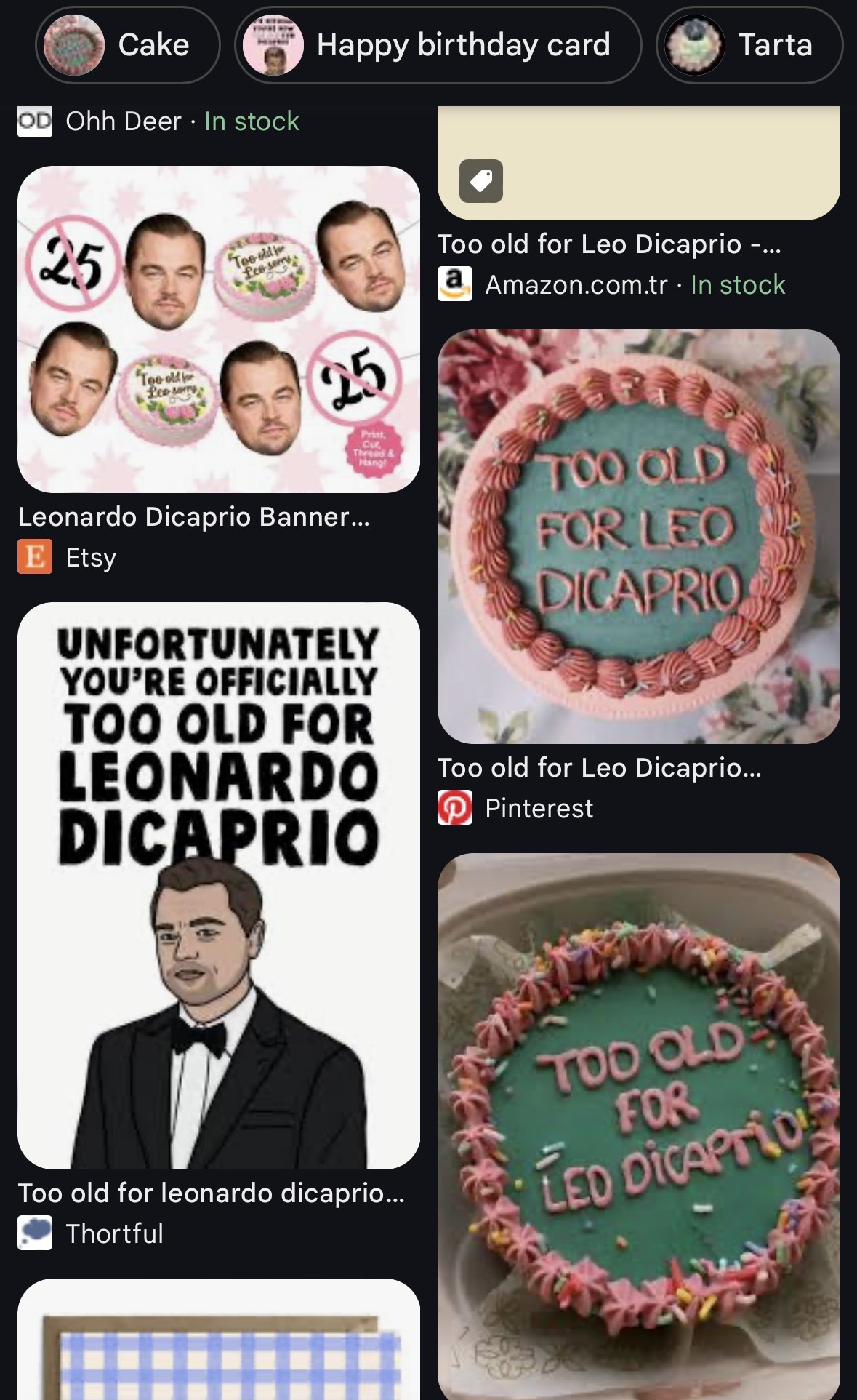857x1400 pixels.
Task: Open the blue gingham card image
Action: (219, 1342)
